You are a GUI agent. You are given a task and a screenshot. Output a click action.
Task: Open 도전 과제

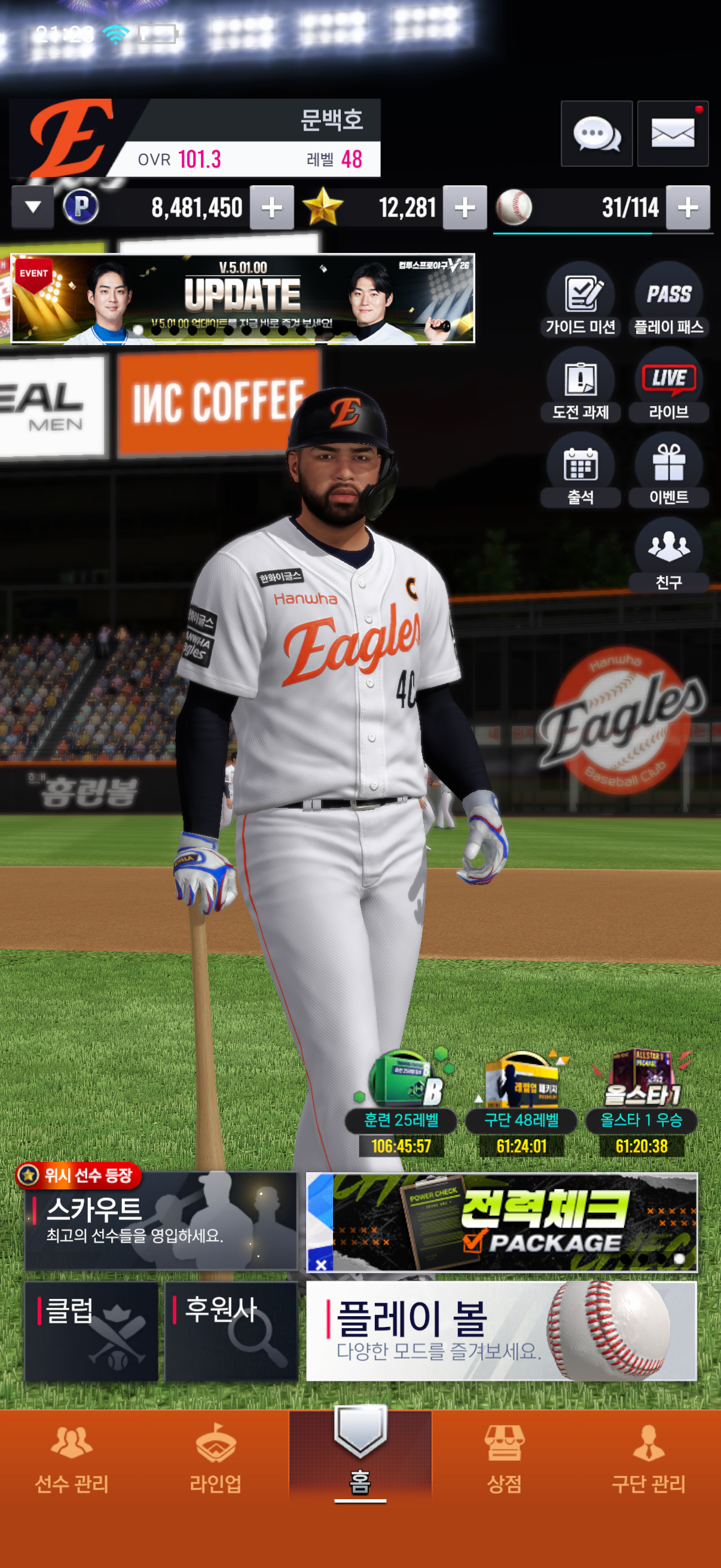coord(581,384)
